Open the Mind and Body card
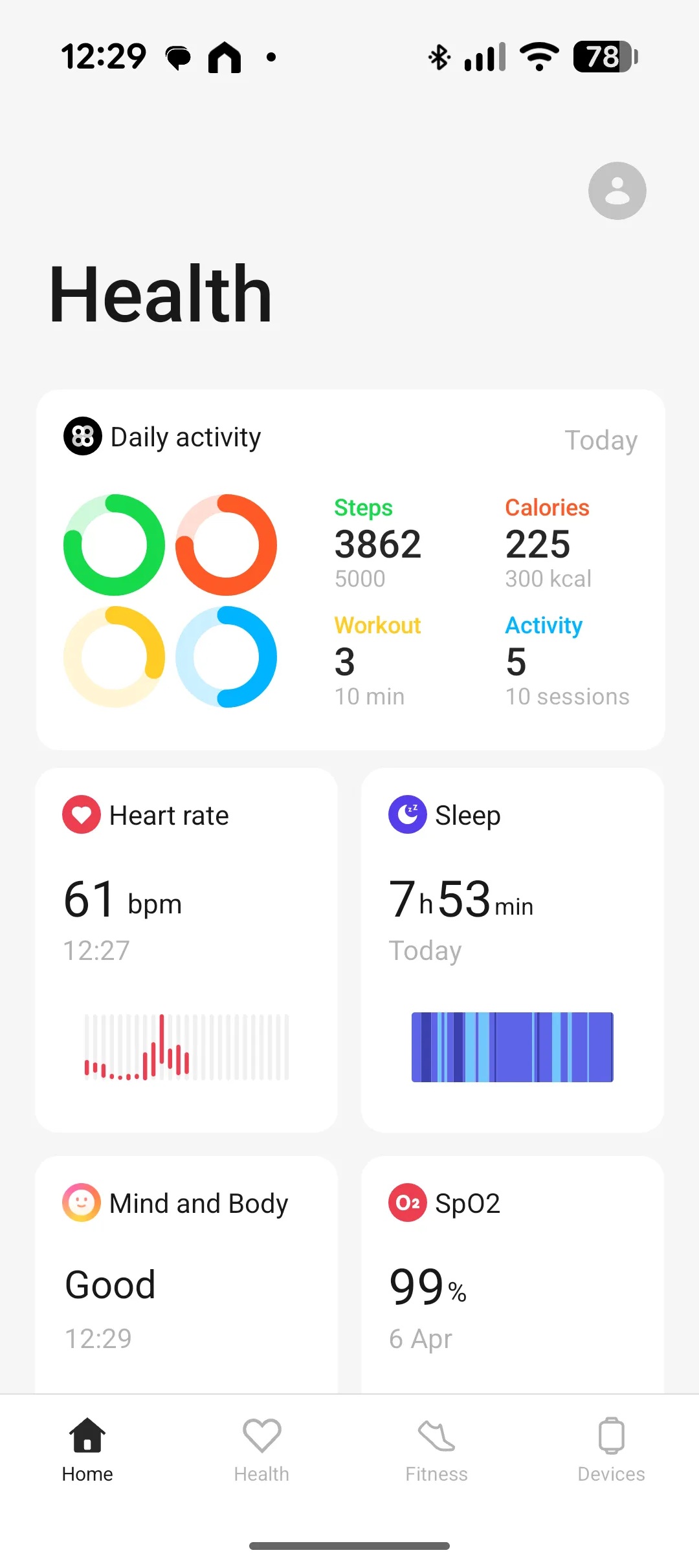The image size is (699, 1568). (186, 1273)
